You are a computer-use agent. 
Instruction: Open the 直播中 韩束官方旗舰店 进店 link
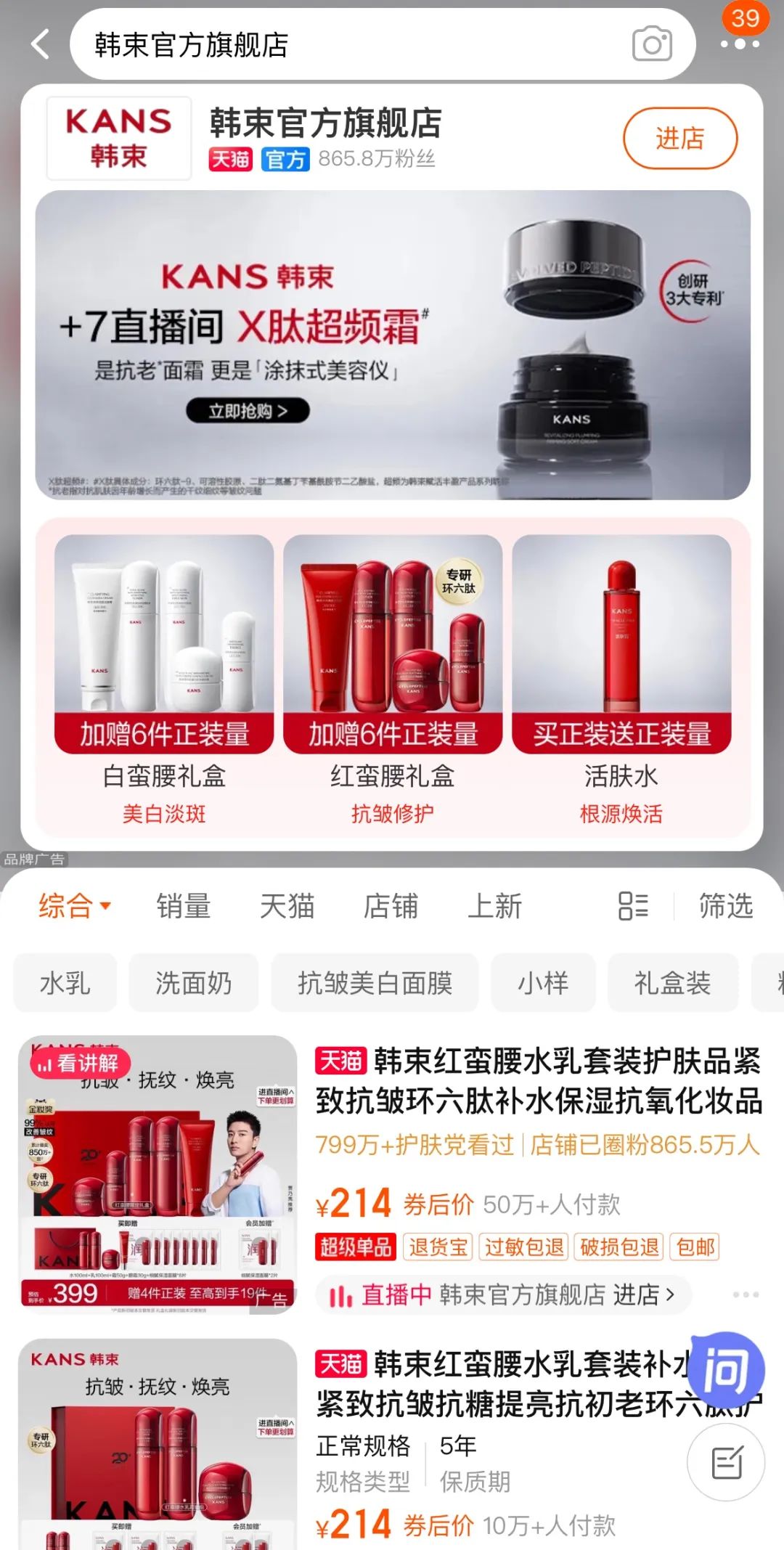coord(503,1294)
